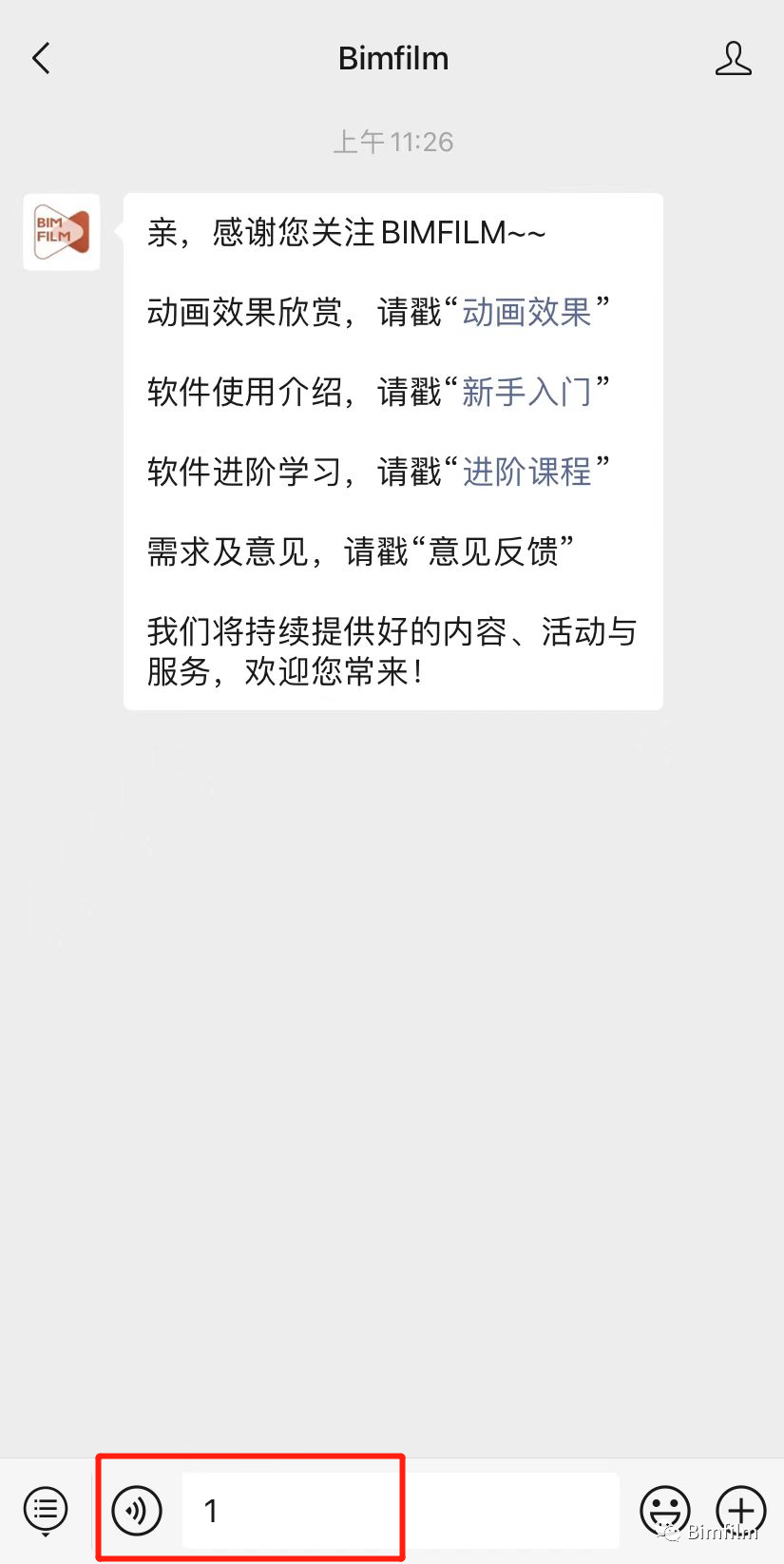Switch to voice message input
Screen dimensions: 784x1564
coord(137,1509)
